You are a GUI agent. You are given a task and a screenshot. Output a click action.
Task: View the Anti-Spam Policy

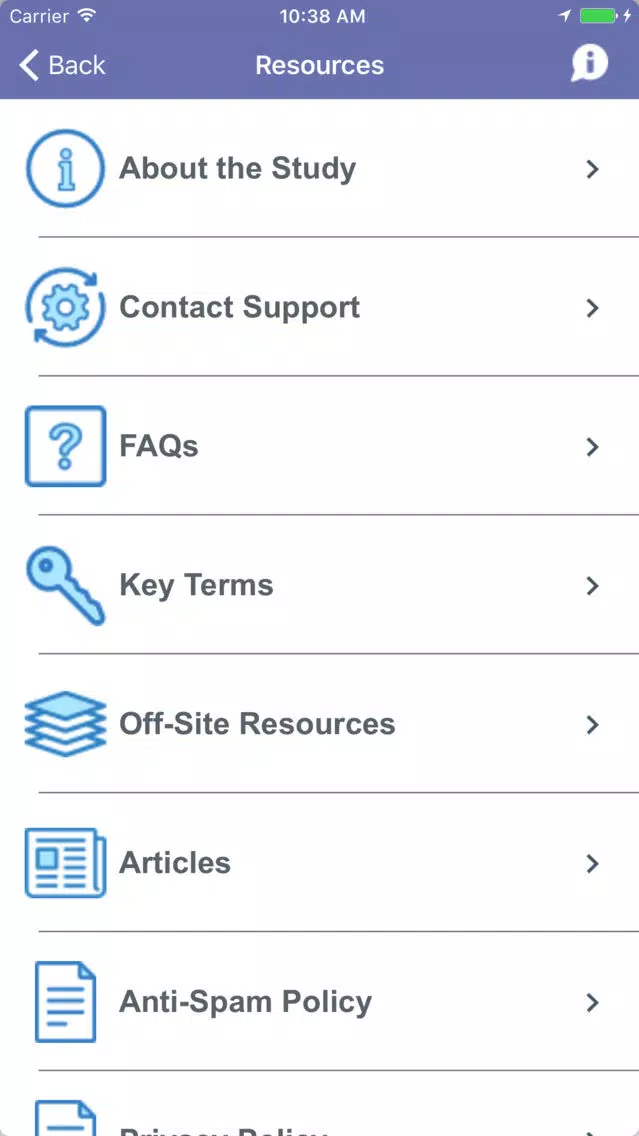(320, 1002)
